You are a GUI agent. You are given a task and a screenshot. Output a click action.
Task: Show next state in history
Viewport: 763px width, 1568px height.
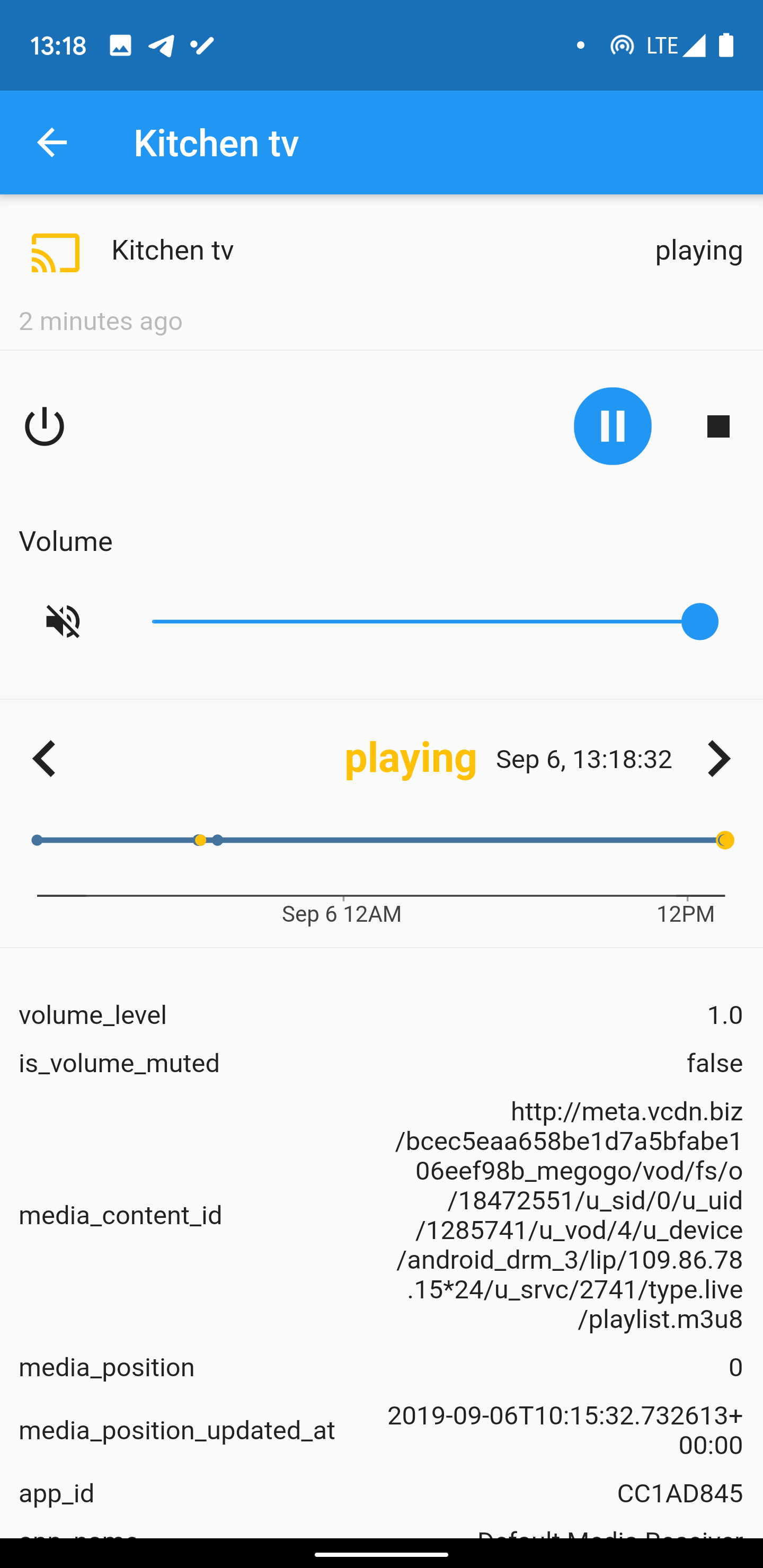pos(718,759)
